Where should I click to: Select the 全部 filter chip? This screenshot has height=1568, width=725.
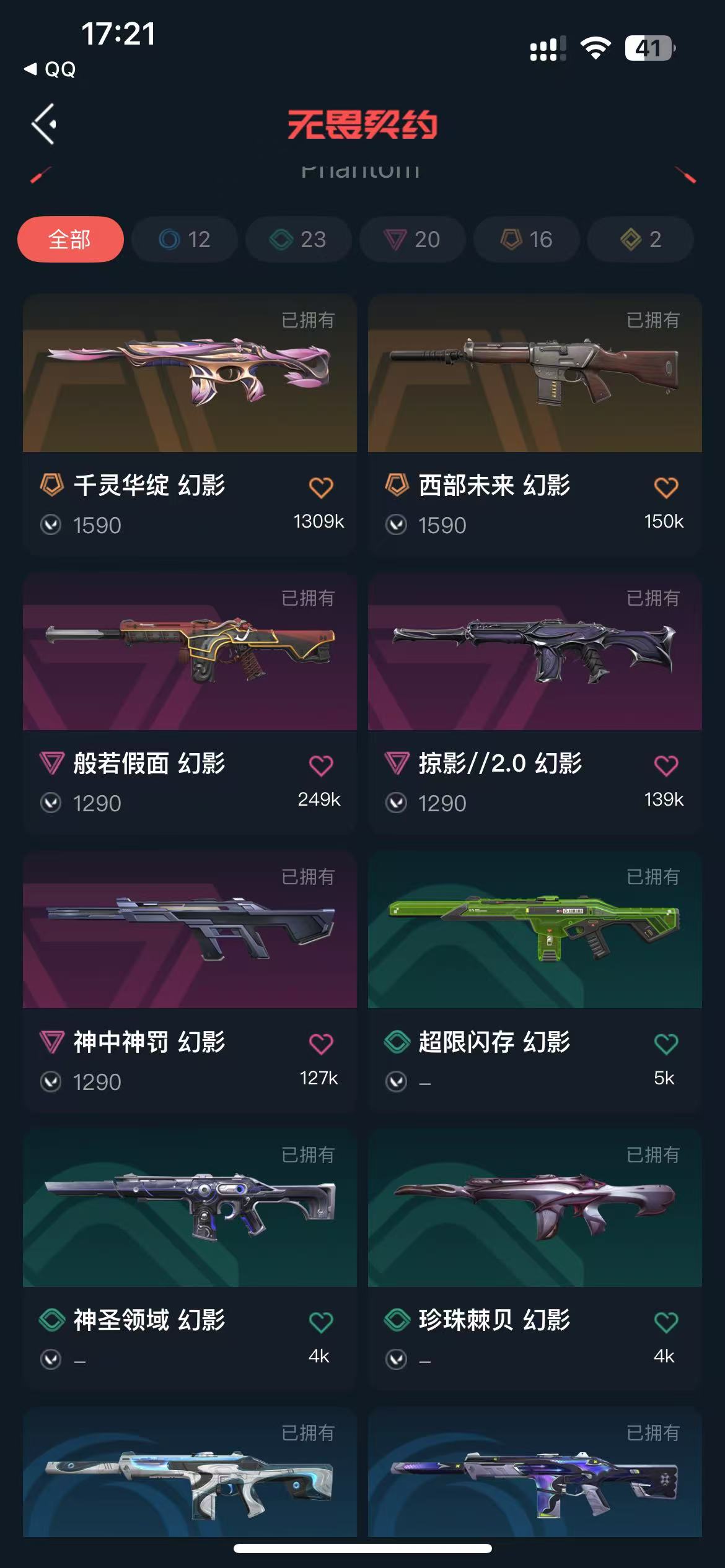click(x=70, y=239)
